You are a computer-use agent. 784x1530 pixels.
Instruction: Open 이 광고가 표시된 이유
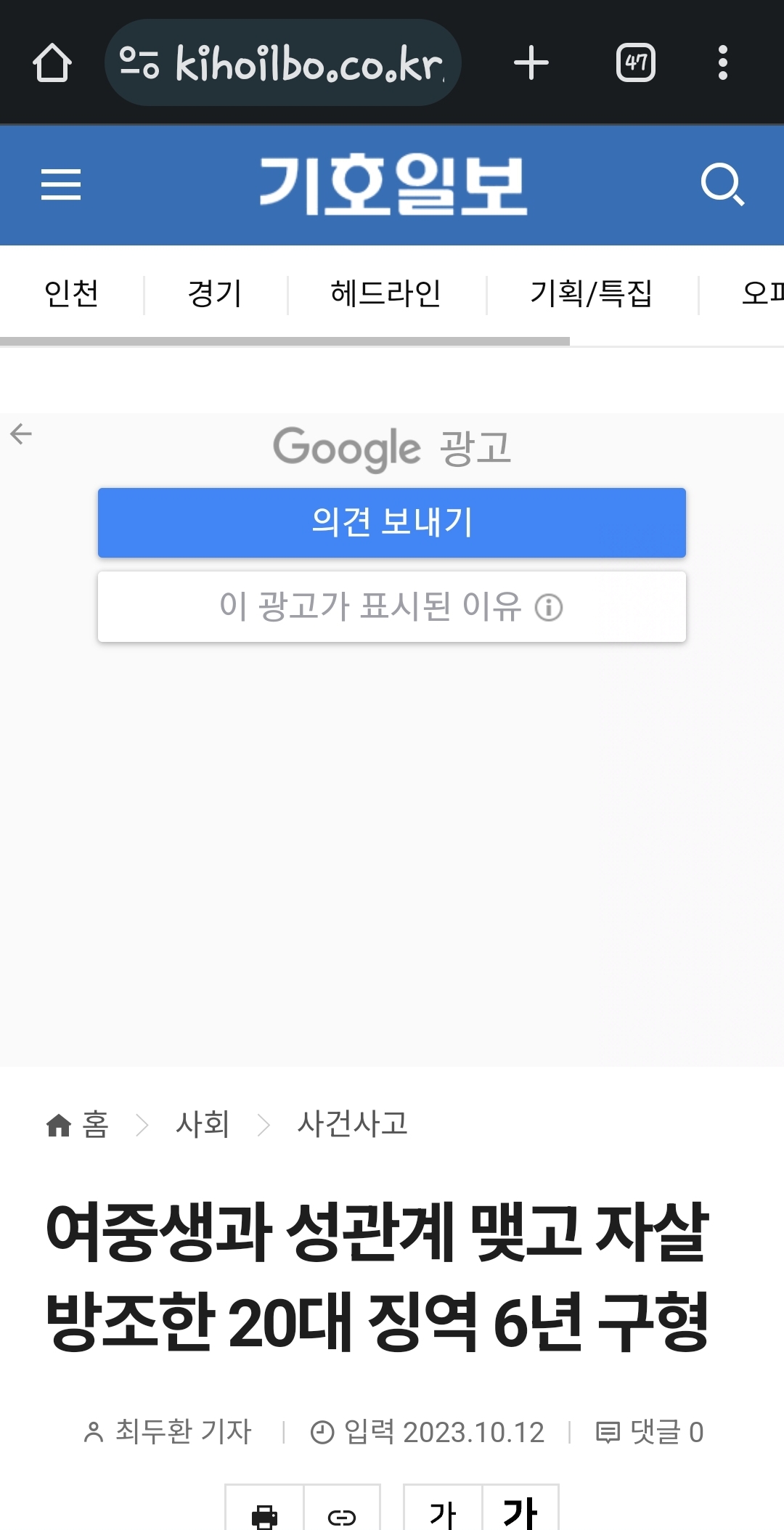point(392,606)
